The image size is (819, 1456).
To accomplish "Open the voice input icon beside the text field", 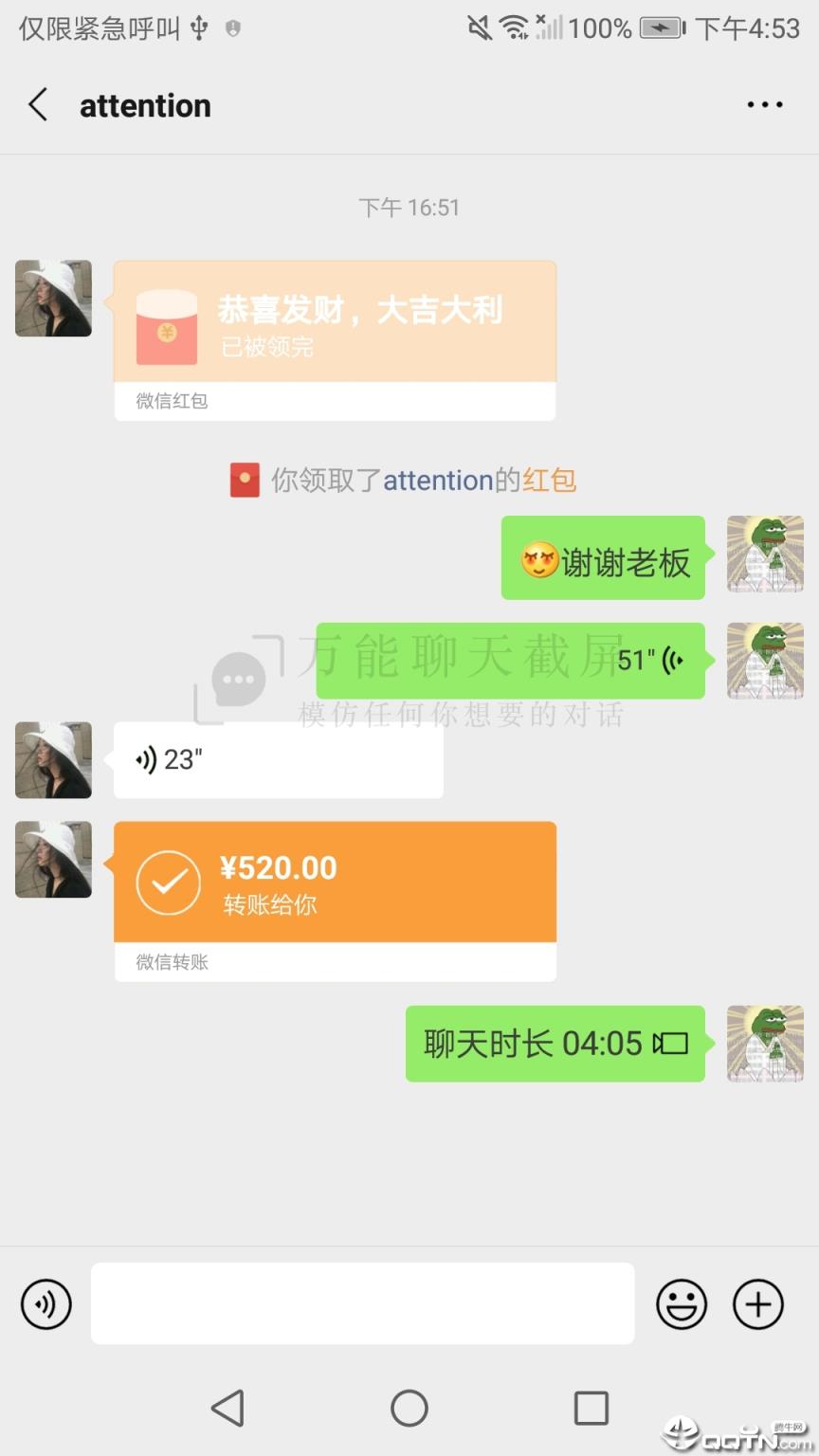I will coord(45,1303).
